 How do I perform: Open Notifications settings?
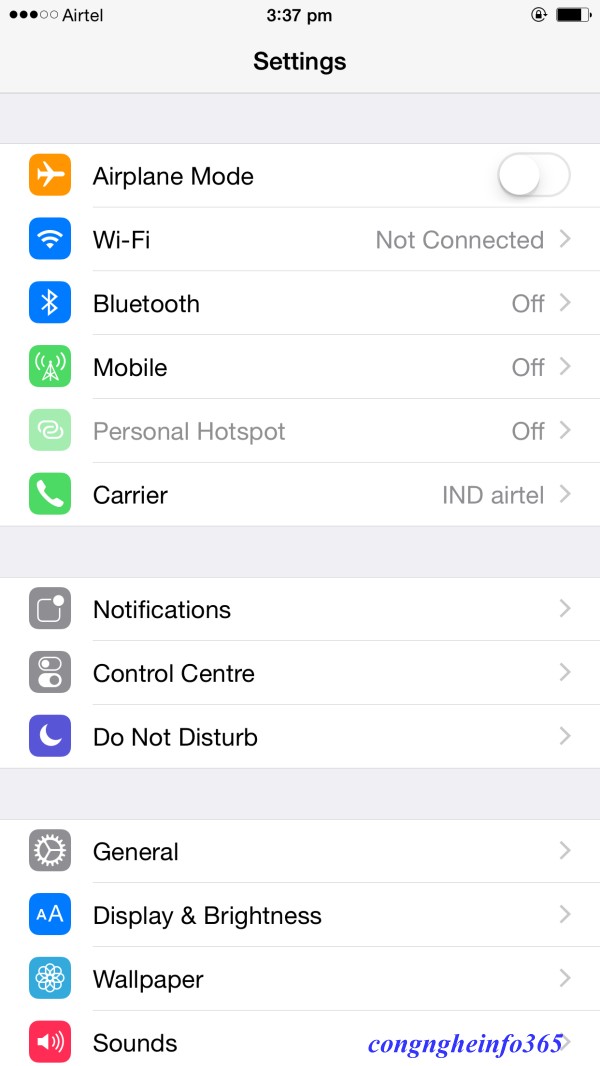coord(300,609)
